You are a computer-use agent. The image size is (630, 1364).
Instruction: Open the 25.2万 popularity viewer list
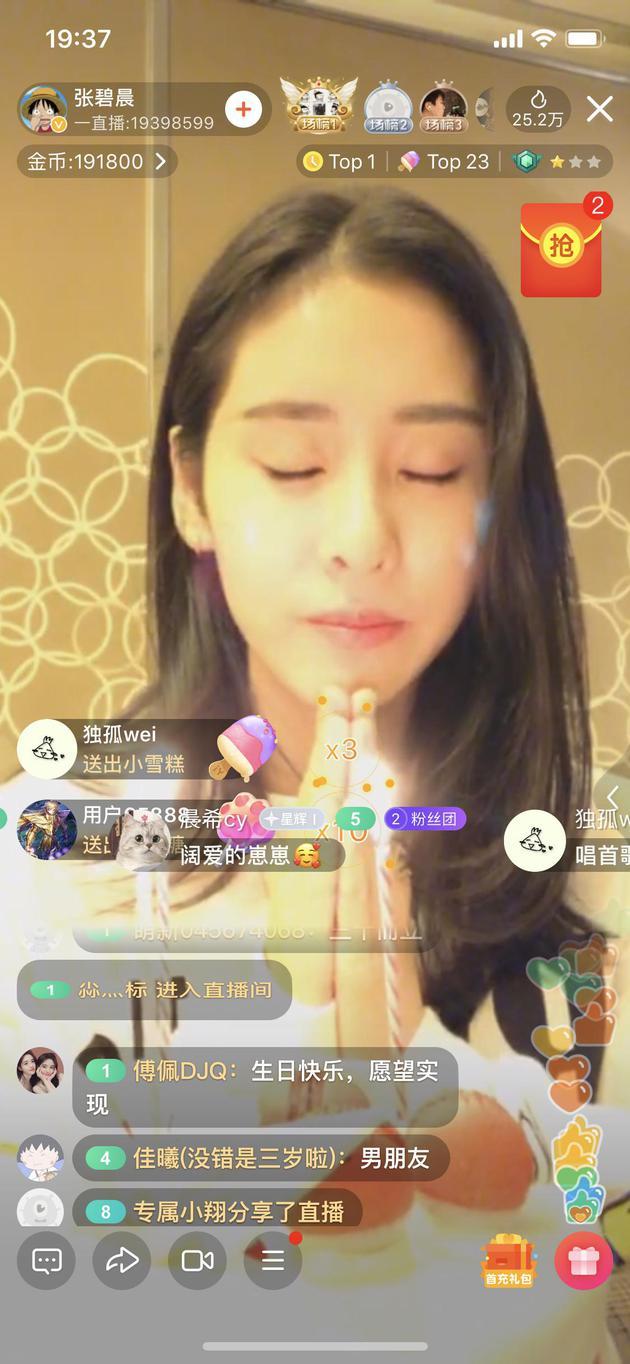coord(538,109)
